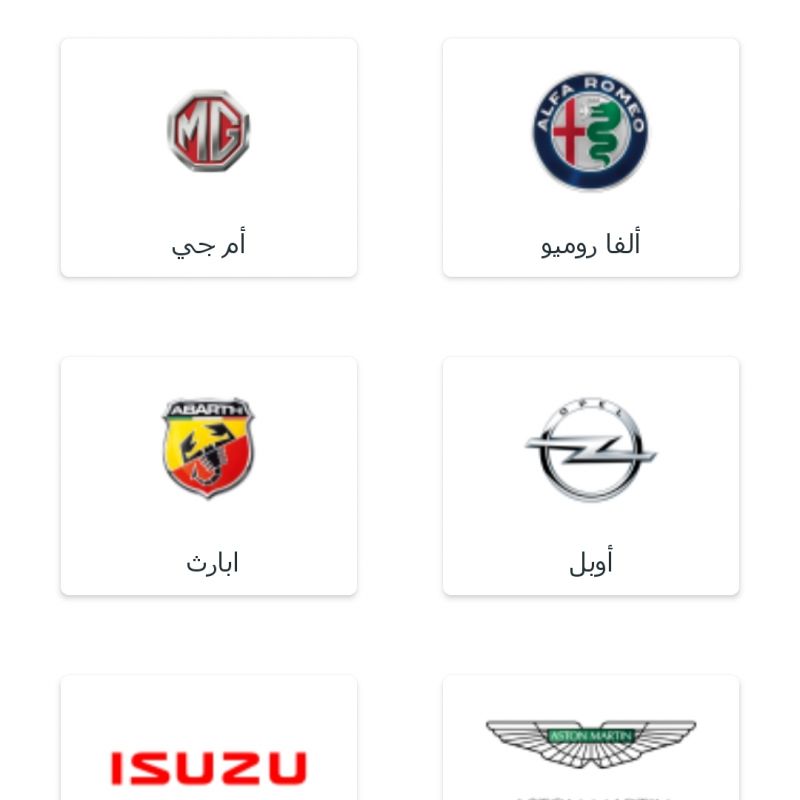Image resolution: width=800 pixels, height=800 pixels.
Task: Choose the Opel brand card
Action: pos(590,476)
